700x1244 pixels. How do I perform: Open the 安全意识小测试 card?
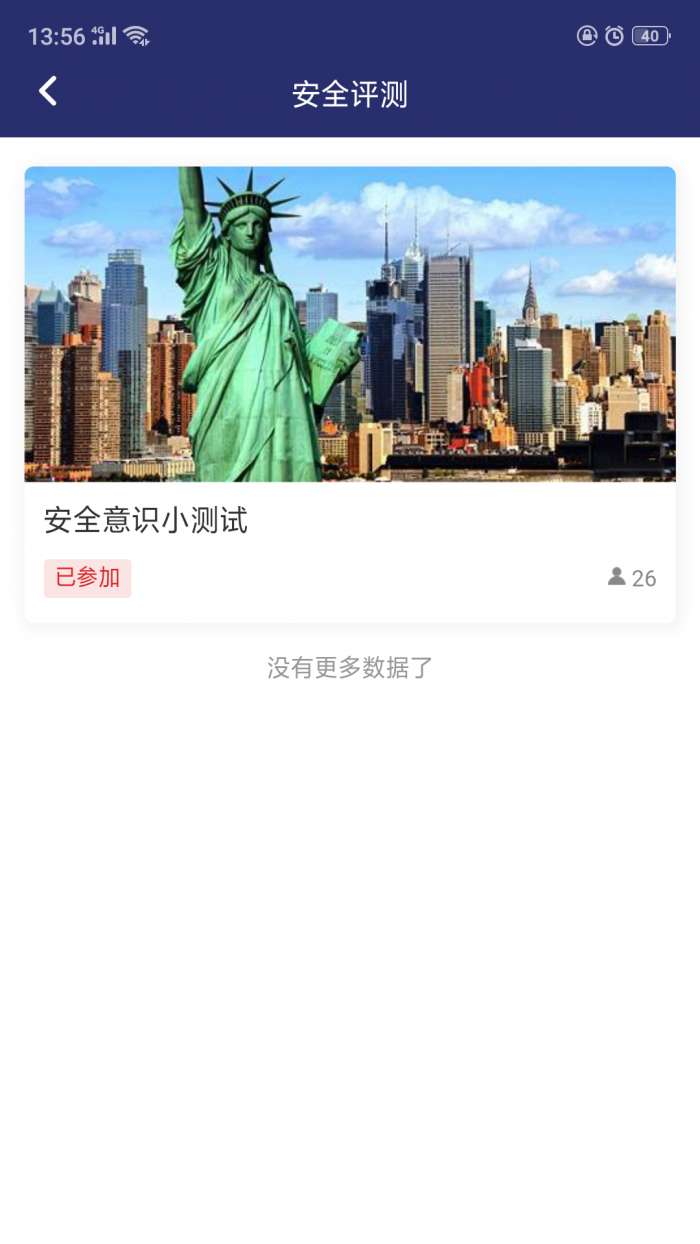point(349,394)
